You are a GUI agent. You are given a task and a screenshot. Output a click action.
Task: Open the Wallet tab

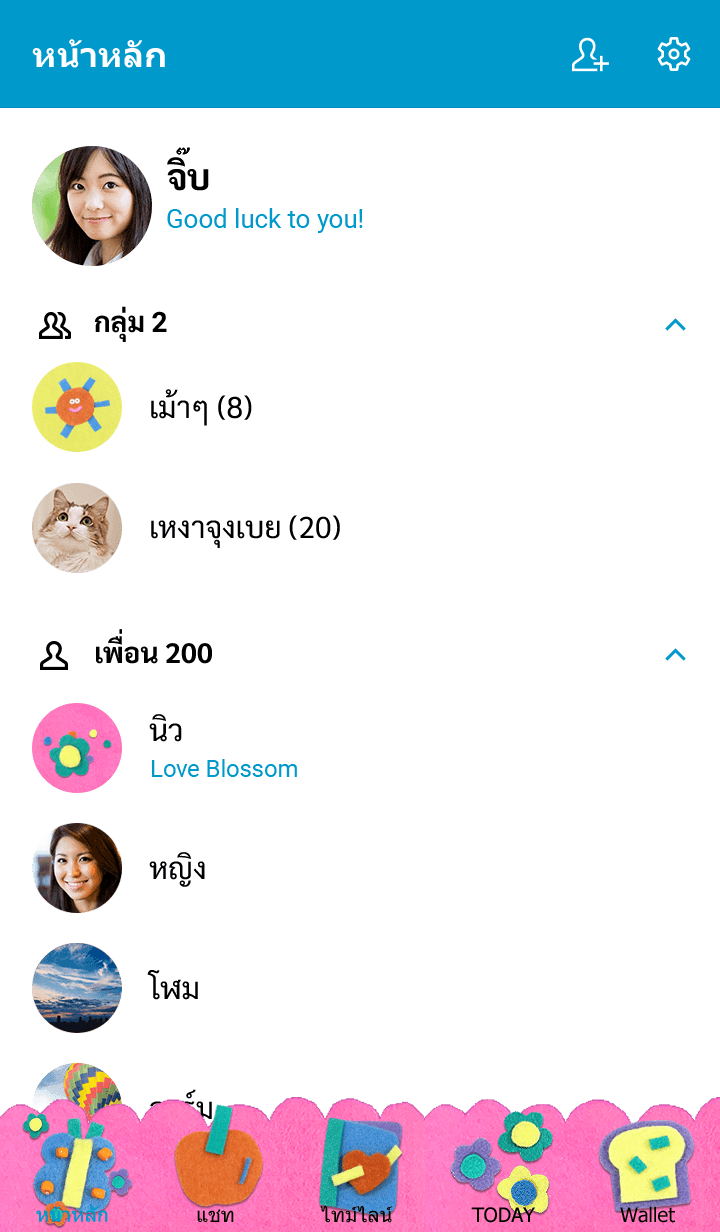647,1170
